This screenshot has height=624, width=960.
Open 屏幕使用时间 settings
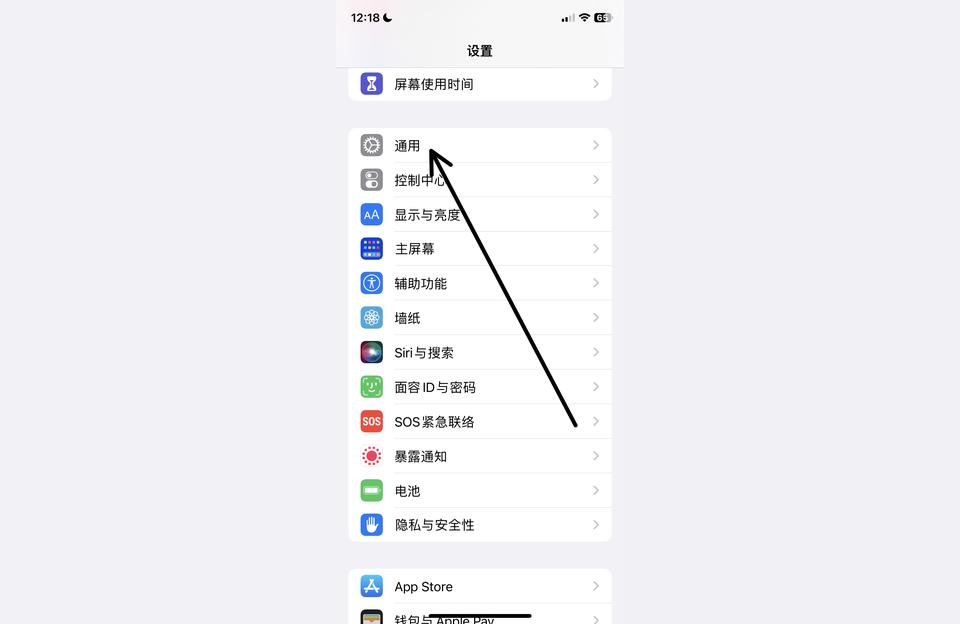coord(478,84)
